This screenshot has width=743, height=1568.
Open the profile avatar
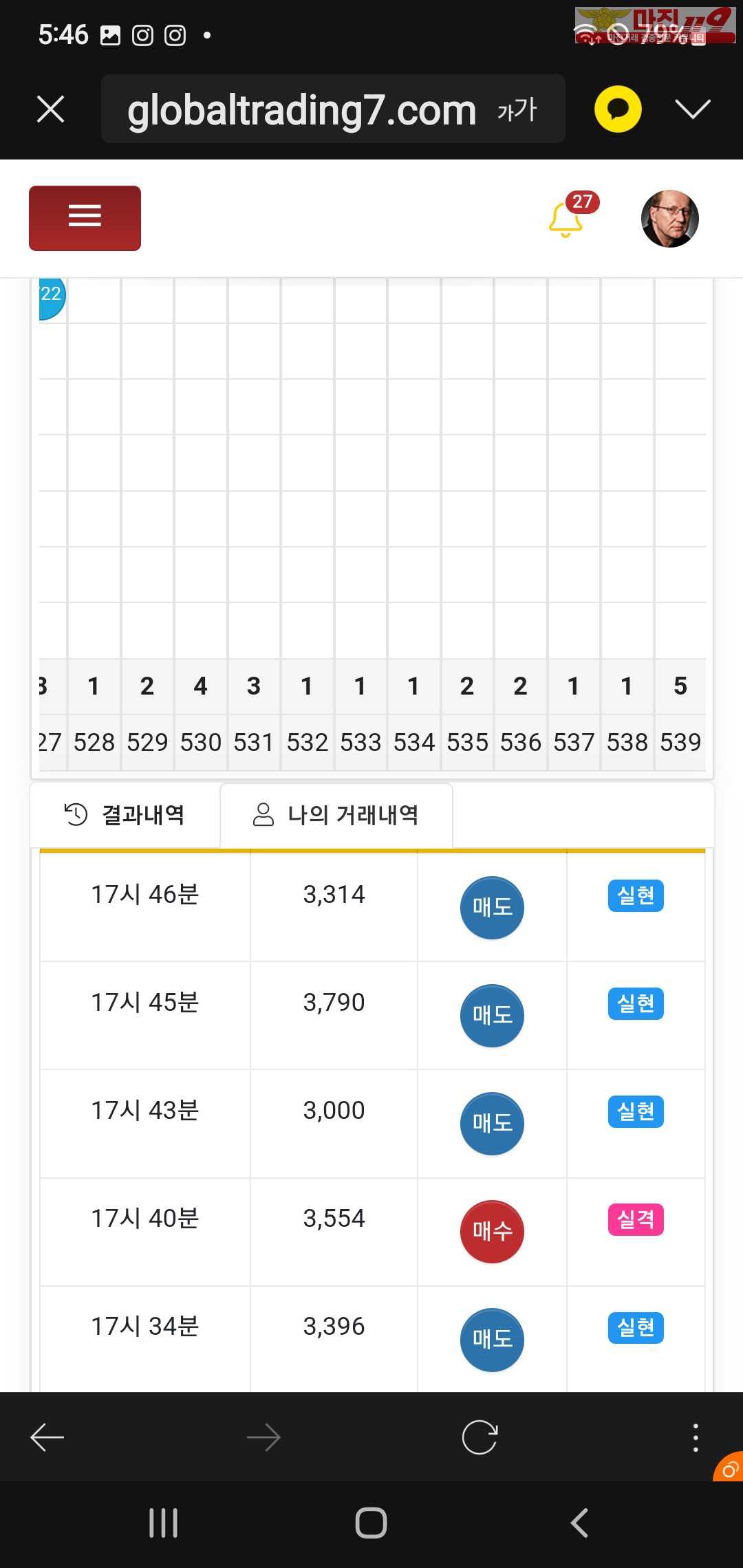(x=669, y=219)
